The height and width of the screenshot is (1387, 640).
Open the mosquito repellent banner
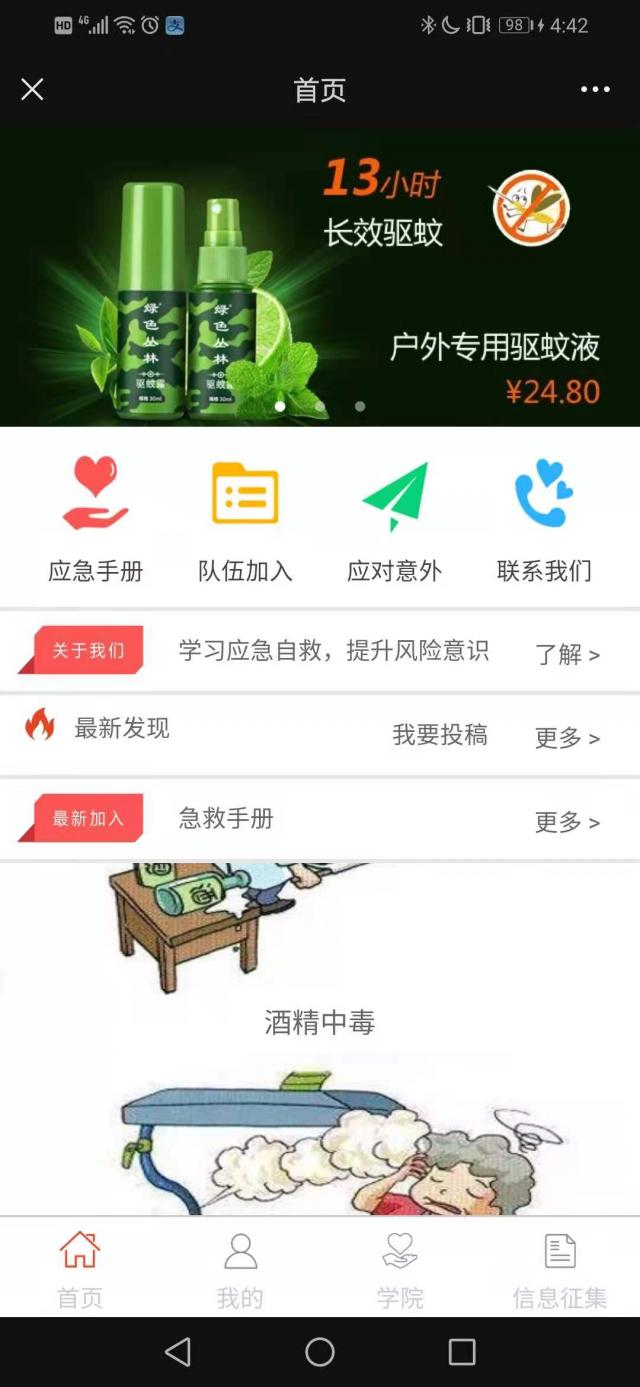coord(320,277)
